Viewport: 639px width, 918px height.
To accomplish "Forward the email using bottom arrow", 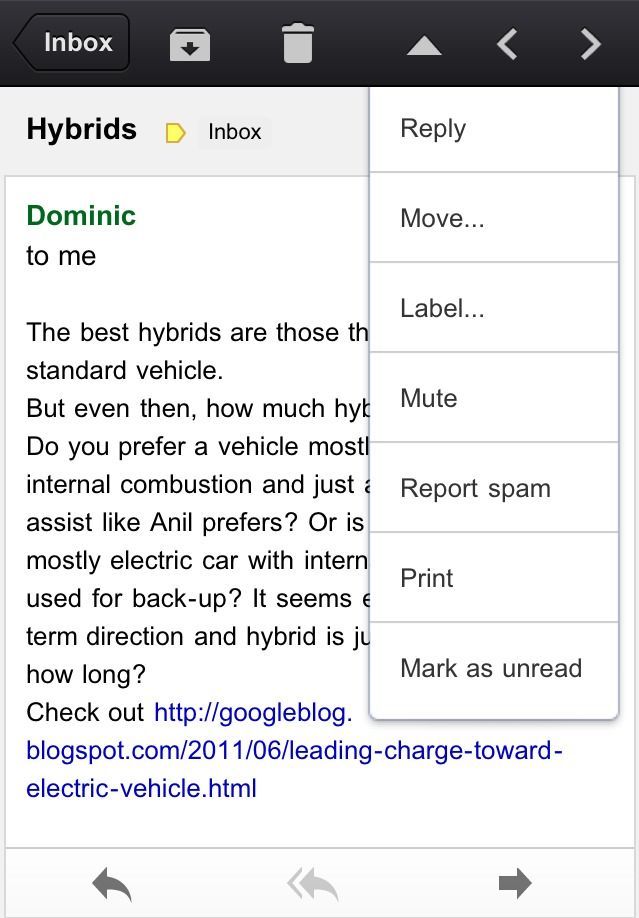I will (x=515, y=883).
